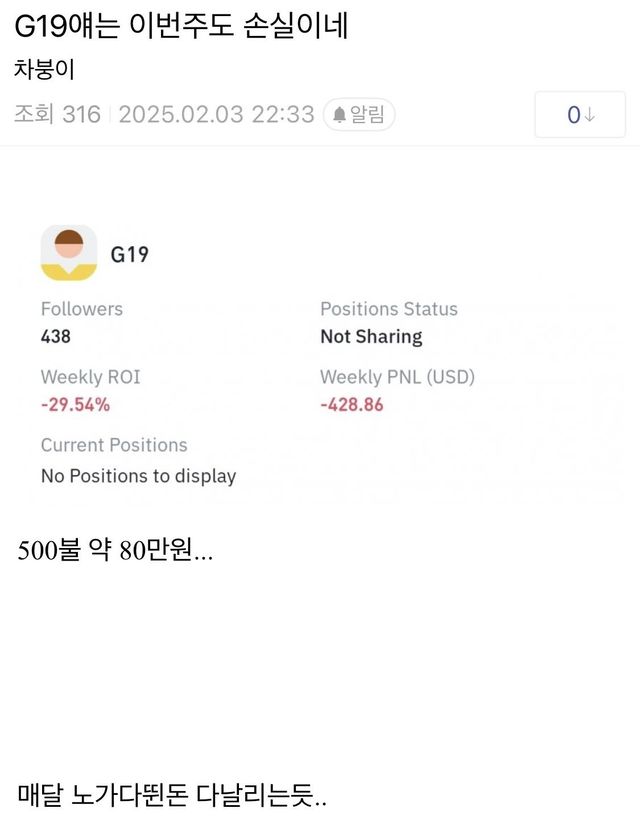
Task: Open author 차붕이's profile
Action: (x=45, y=70)
